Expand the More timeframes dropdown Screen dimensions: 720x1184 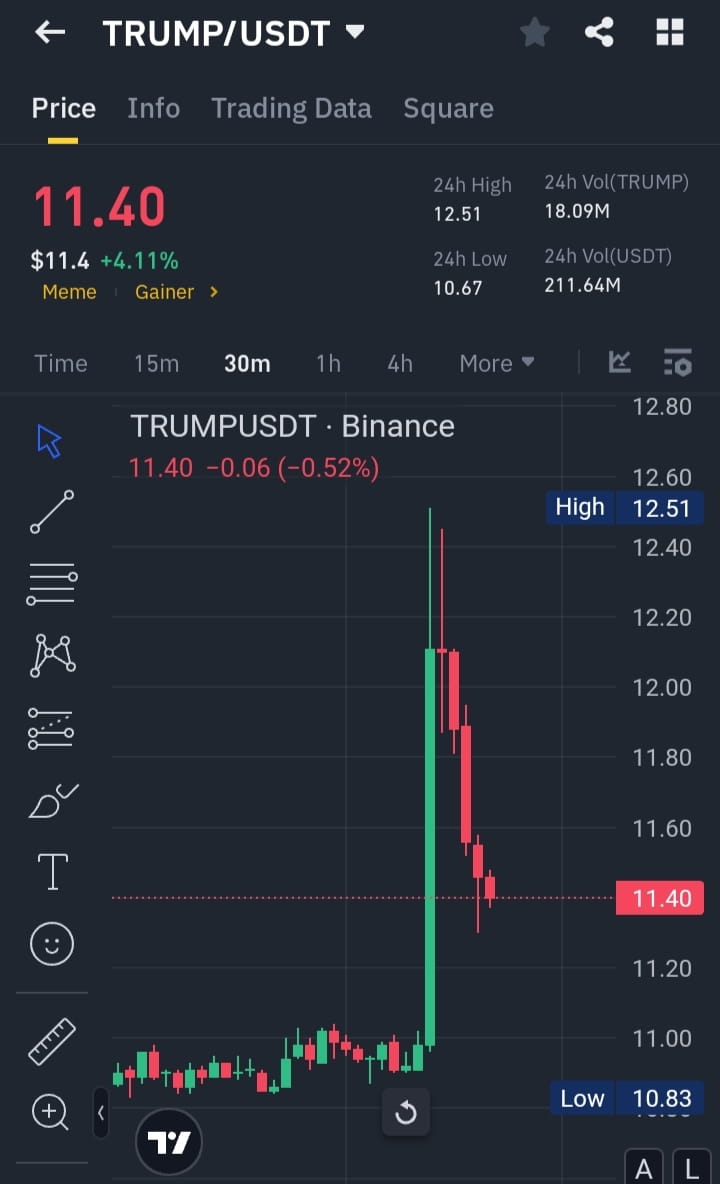tap(496, 363)
